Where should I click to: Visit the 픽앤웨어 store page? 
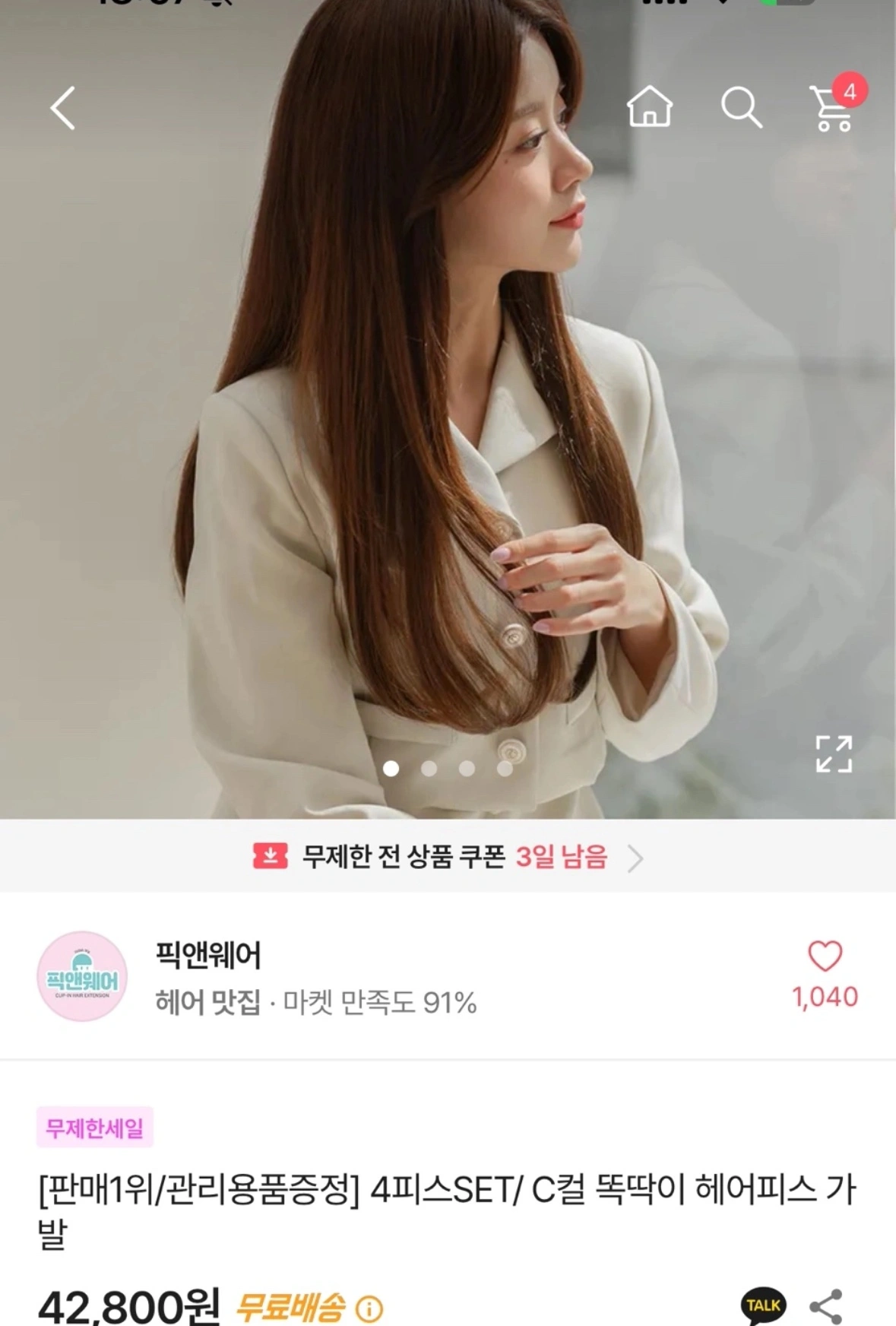click(x=208, y=955)
